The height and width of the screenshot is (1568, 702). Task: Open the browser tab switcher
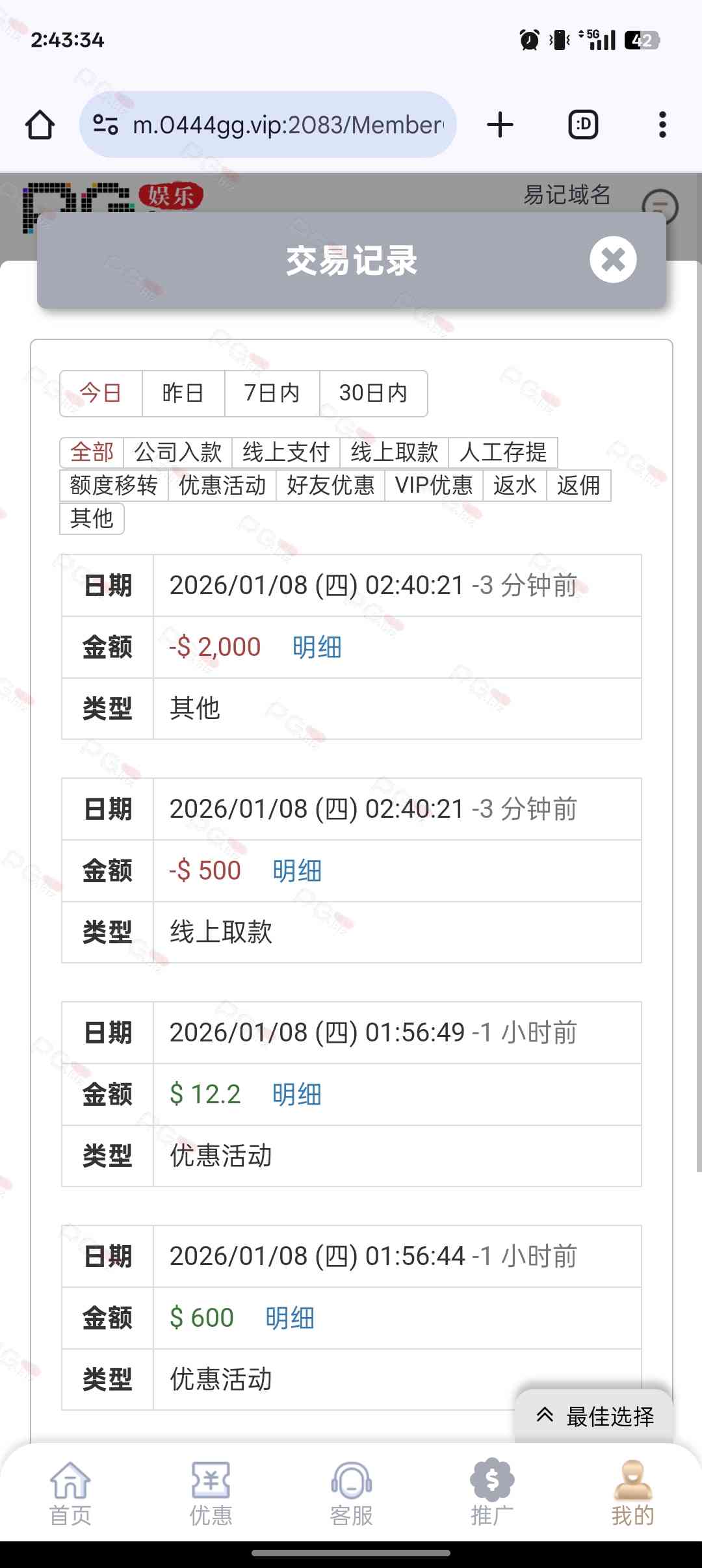(583, 125)
